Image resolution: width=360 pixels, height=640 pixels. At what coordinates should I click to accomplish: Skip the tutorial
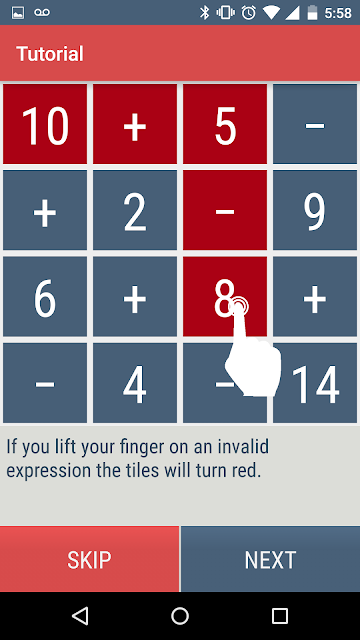pos(89,559)
